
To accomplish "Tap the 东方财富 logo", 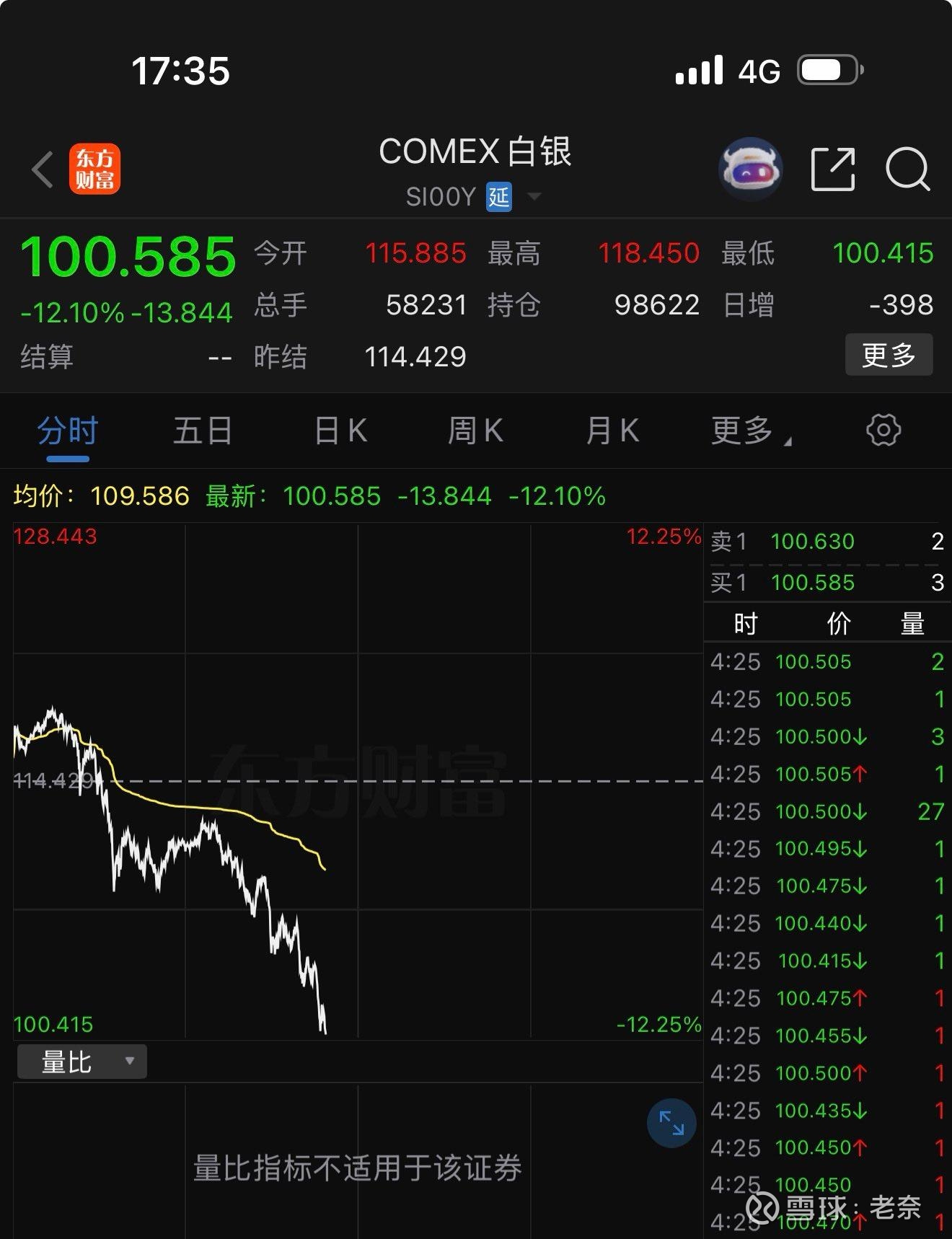I will [x=96, y=168].
